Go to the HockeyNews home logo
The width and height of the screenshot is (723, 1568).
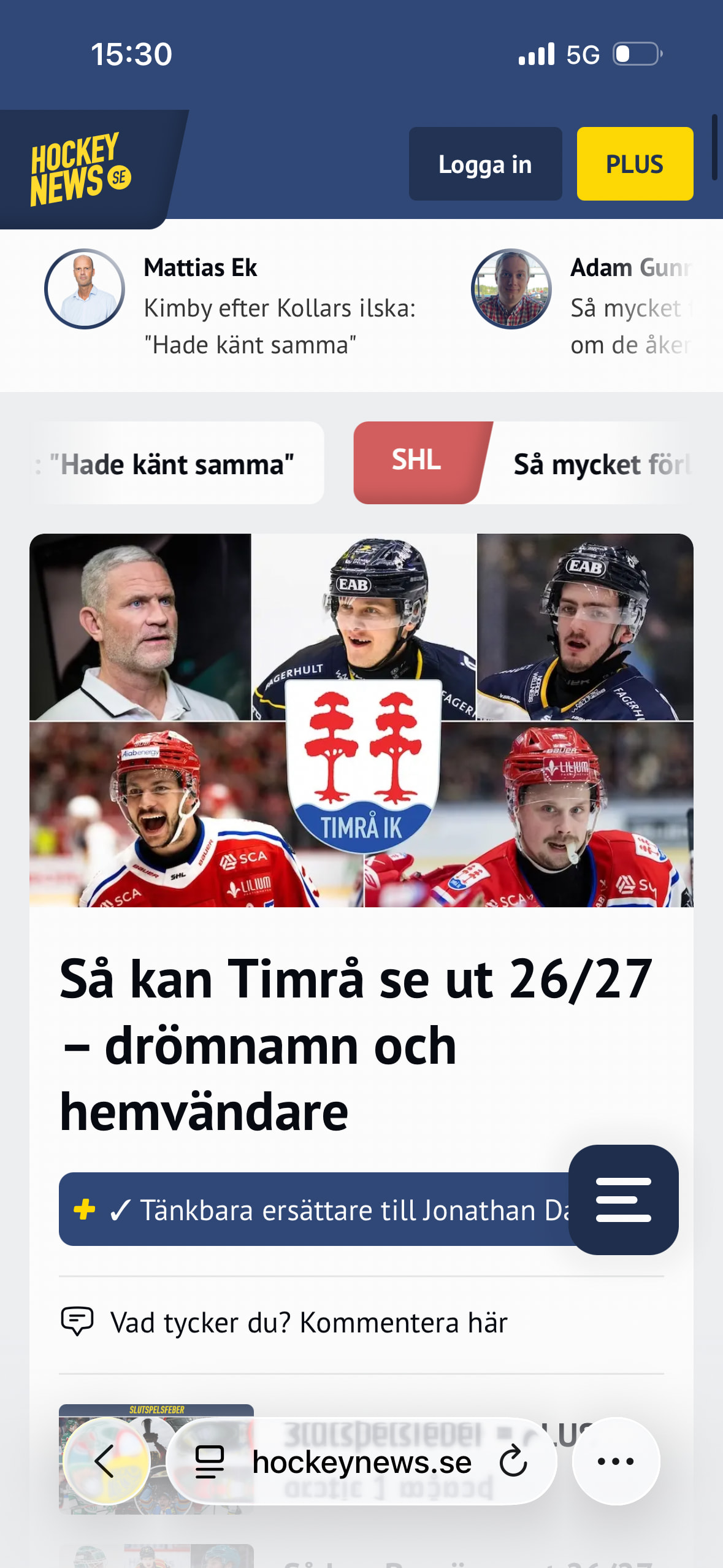tap(81, 168)
